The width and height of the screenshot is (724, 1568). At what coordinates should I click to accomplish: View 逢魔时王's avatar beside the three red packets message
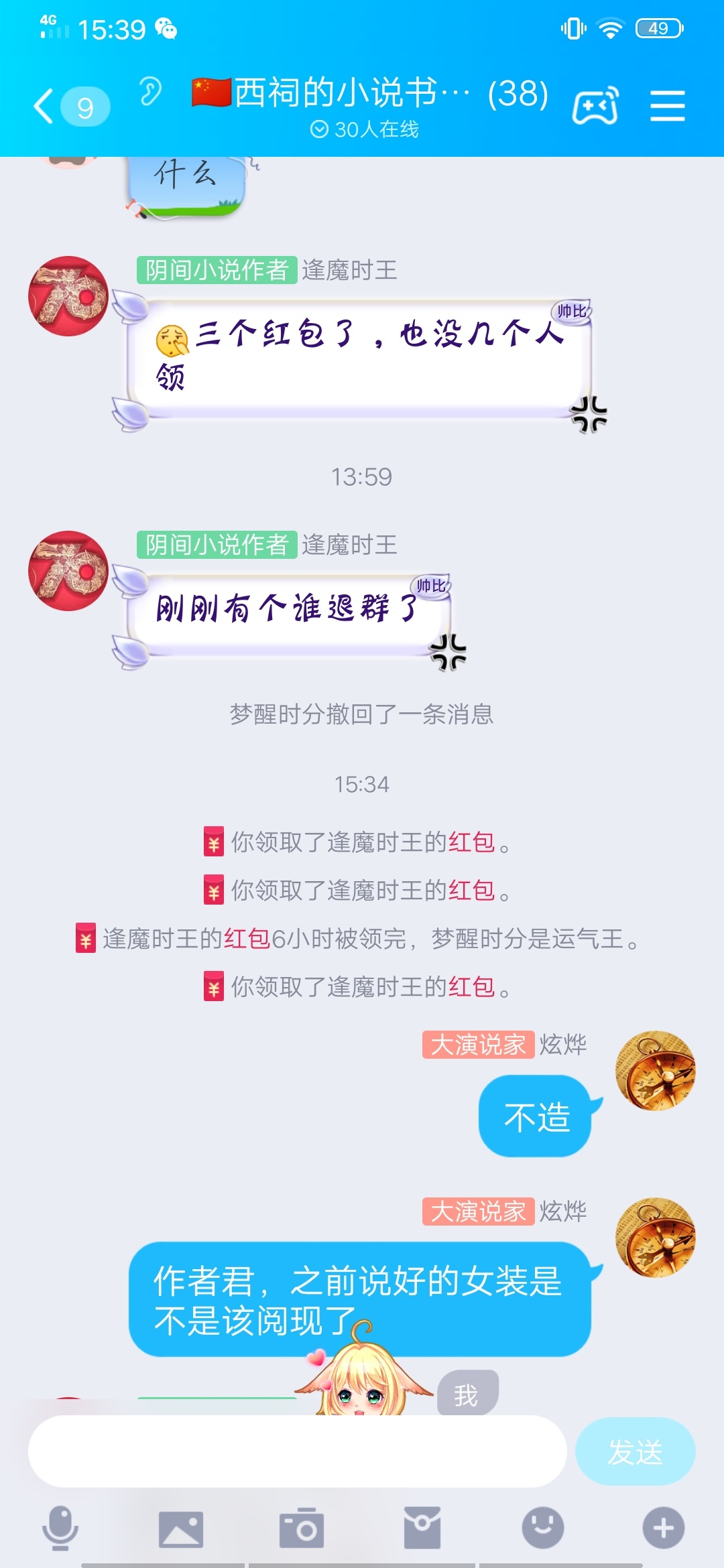pyautogui.click(x=68, y=296)
